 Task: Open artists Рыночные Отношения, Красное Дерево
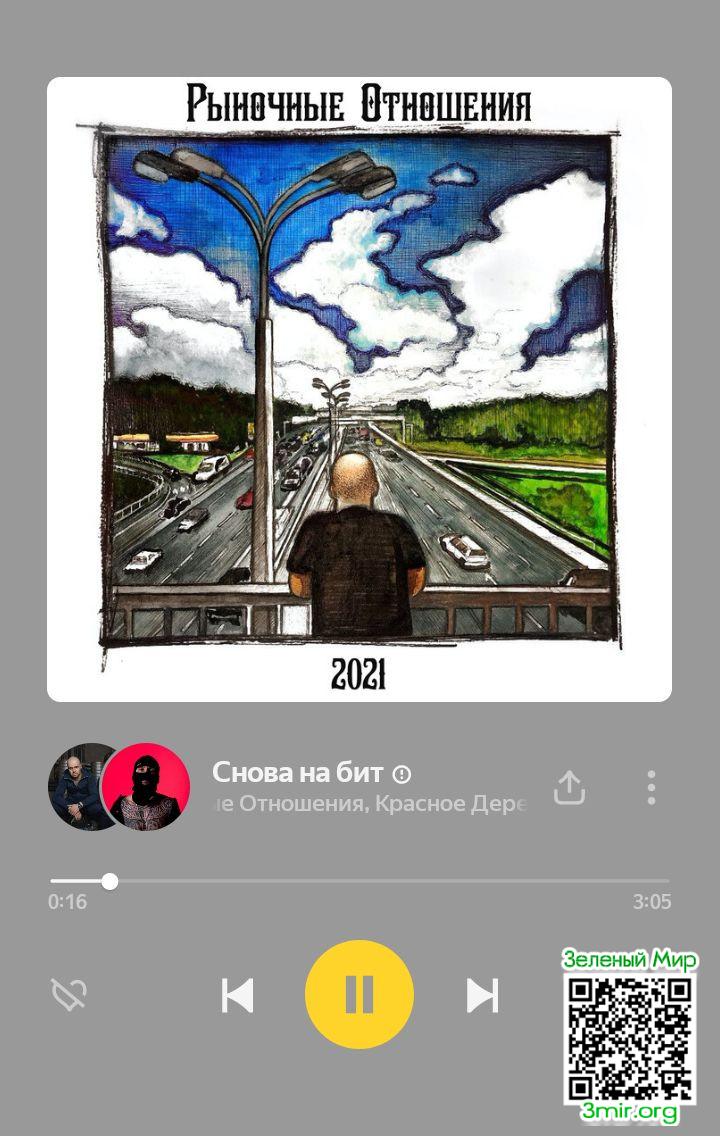[370, 805]
